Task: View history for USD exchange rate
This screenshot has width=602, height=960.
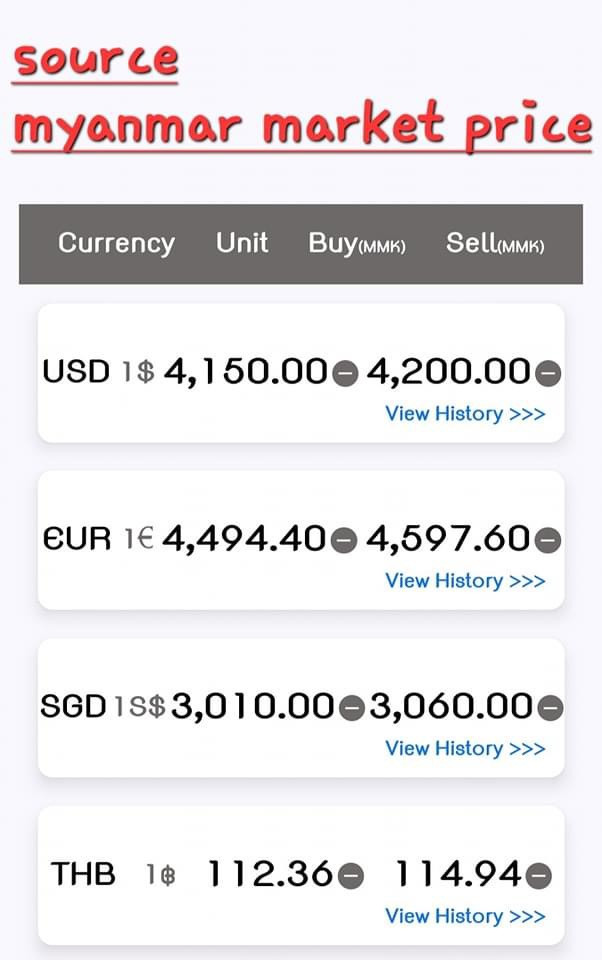Action: point(465,413)
